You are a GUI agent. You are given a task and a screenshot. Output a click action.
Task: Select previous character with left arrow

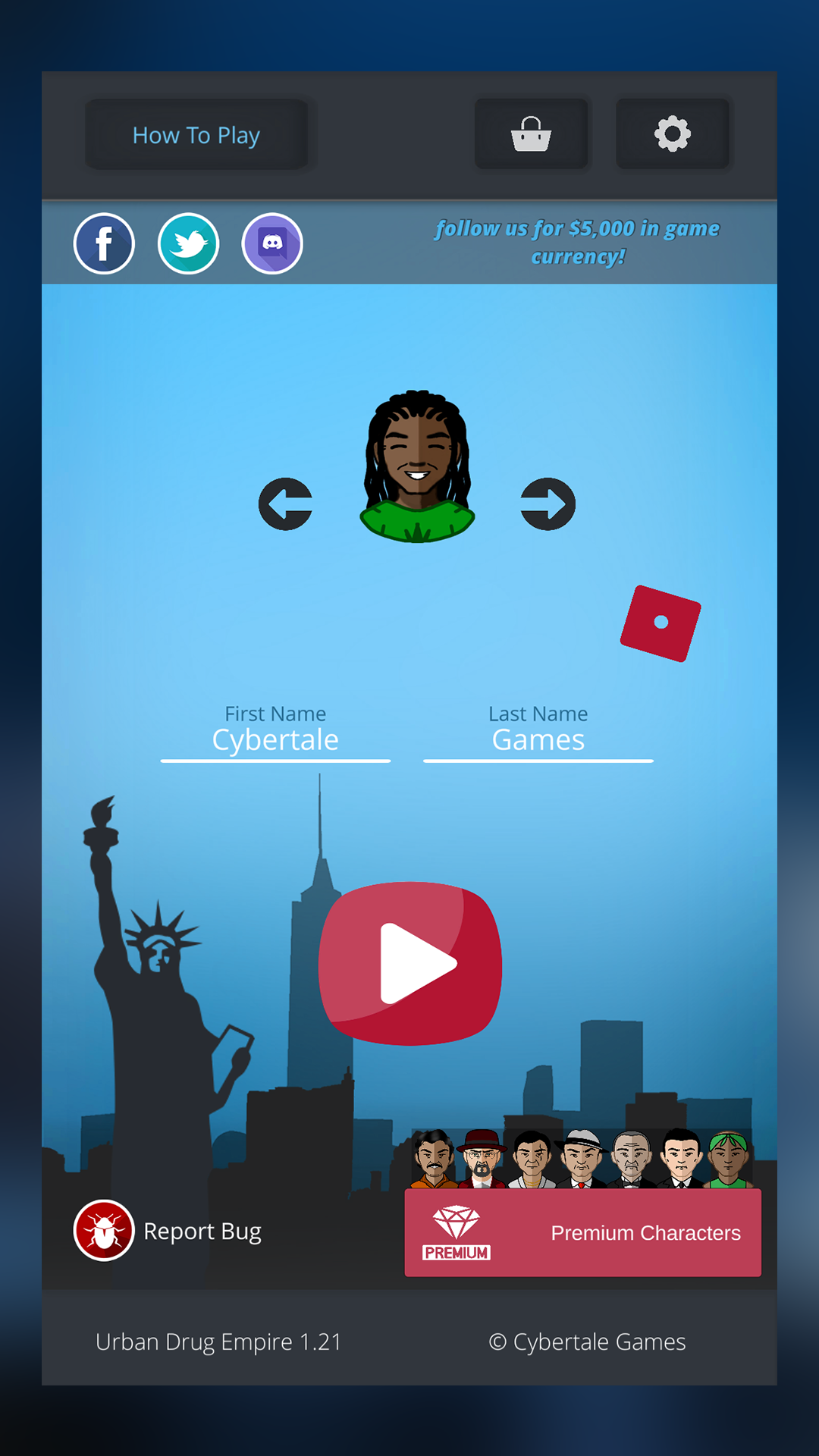286,504
